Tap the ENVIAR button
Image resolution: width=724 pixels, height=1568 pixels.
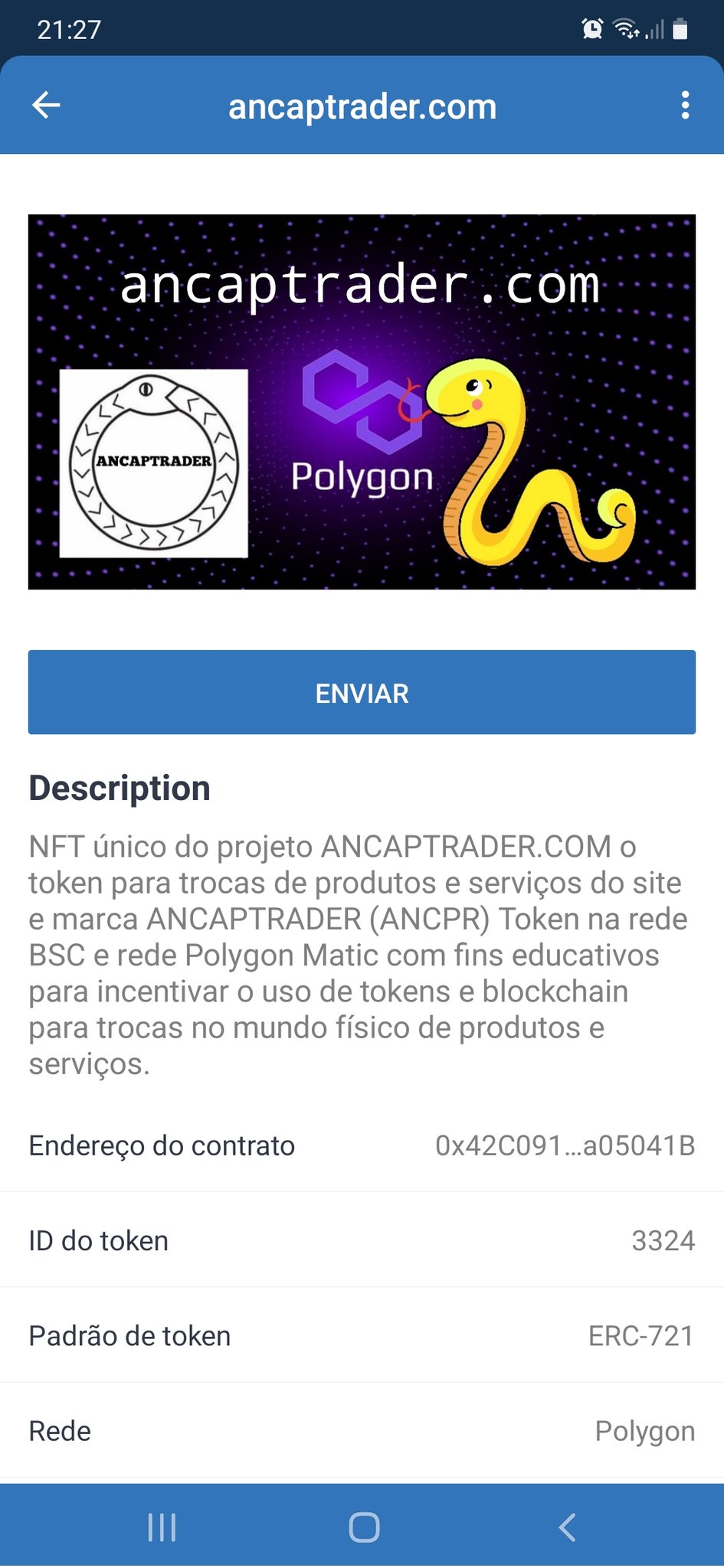coord(362,692)
